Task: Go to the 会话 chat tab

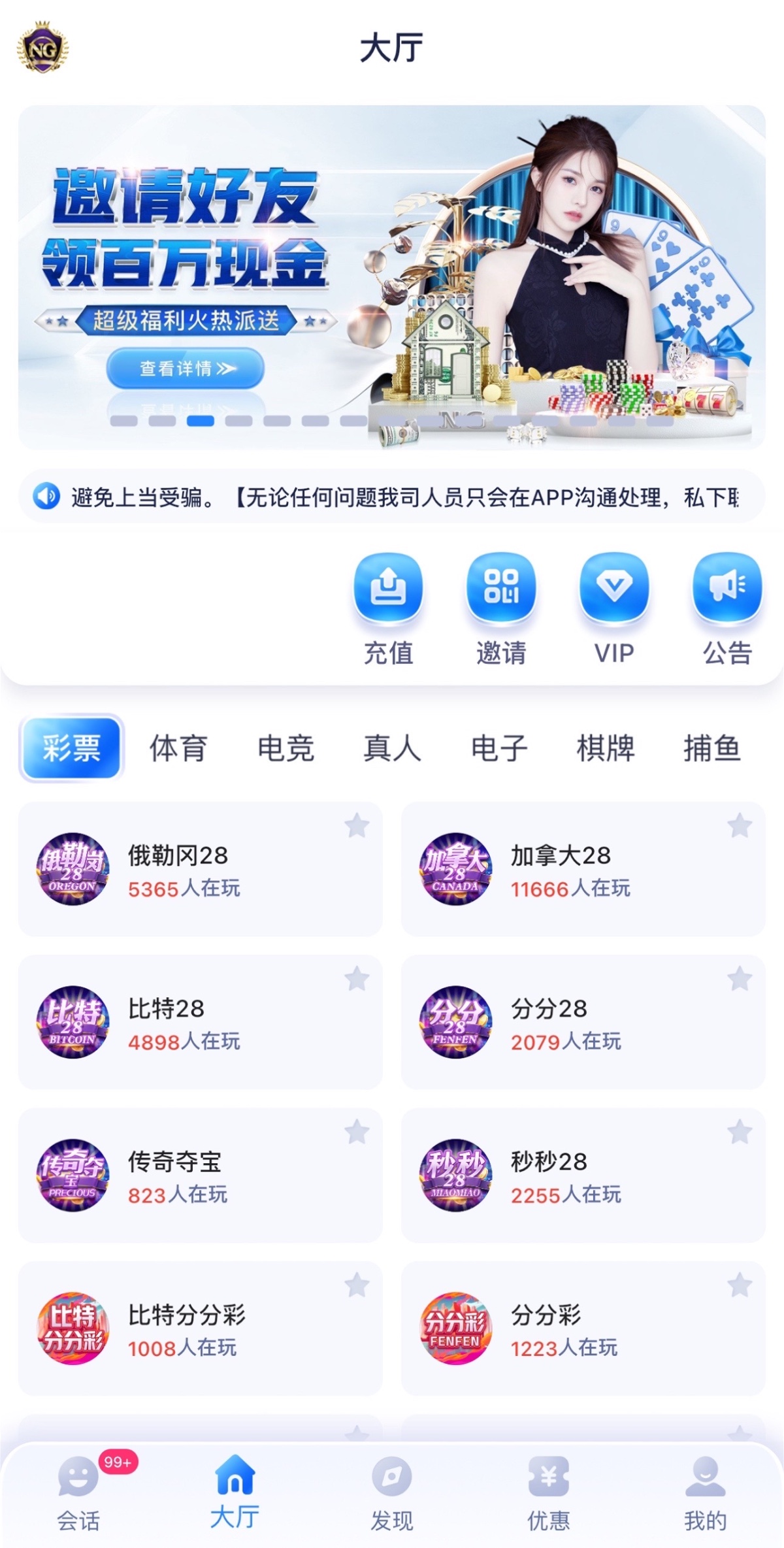Action: [x=78, y=1494]
